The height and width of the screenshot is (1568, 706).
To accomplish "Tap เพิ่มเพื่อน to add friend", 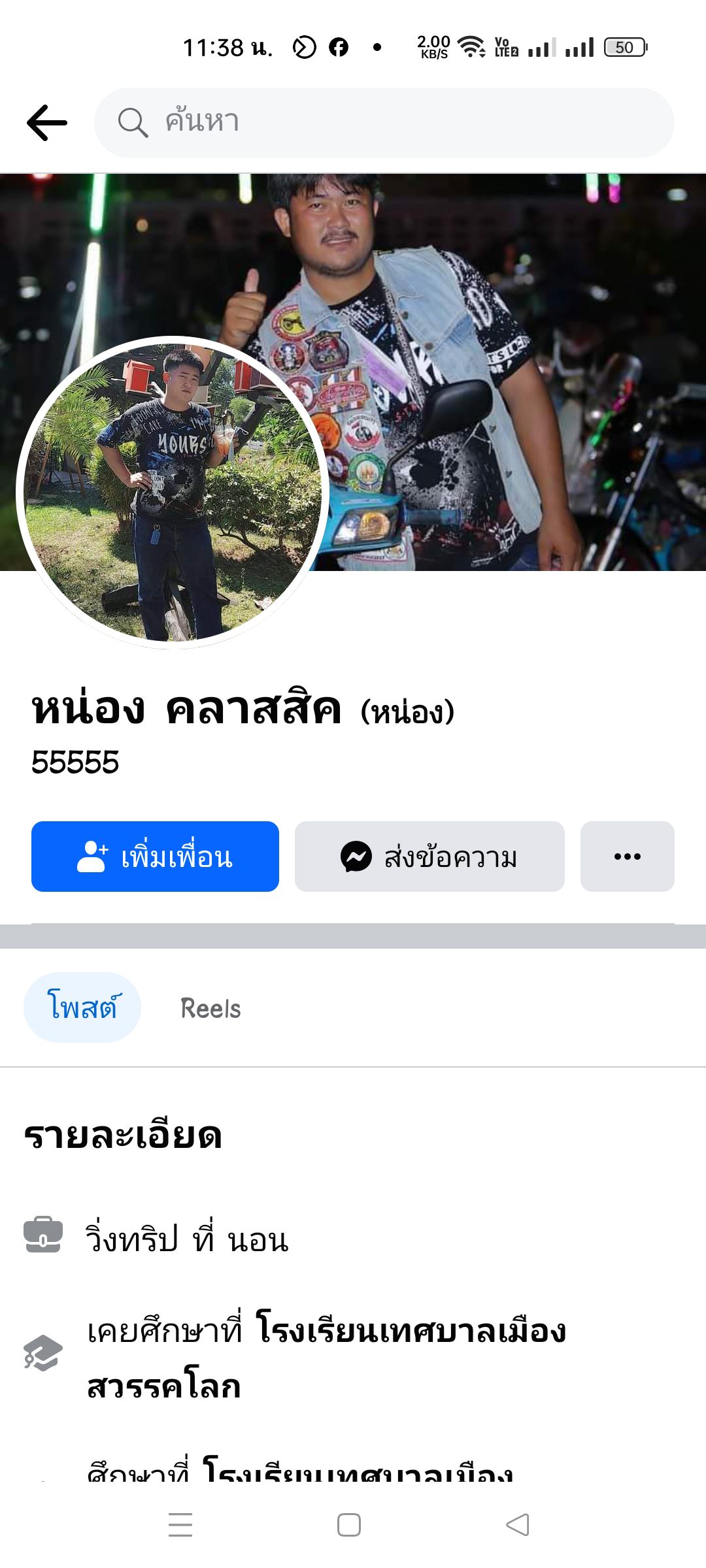I will (156, 857).
